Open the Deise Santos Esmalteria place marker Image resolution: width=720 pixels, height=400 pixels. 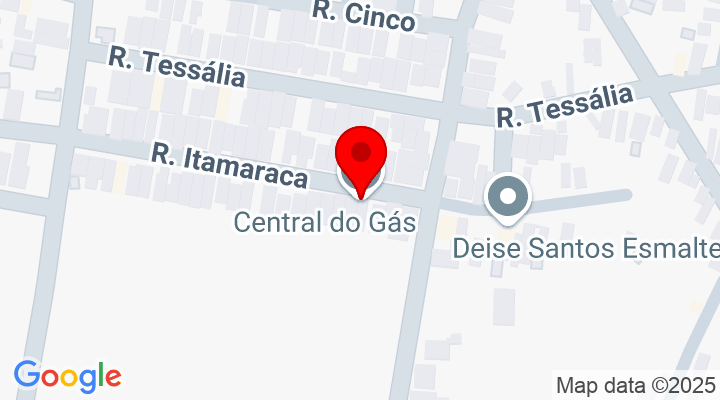(509, 196)
